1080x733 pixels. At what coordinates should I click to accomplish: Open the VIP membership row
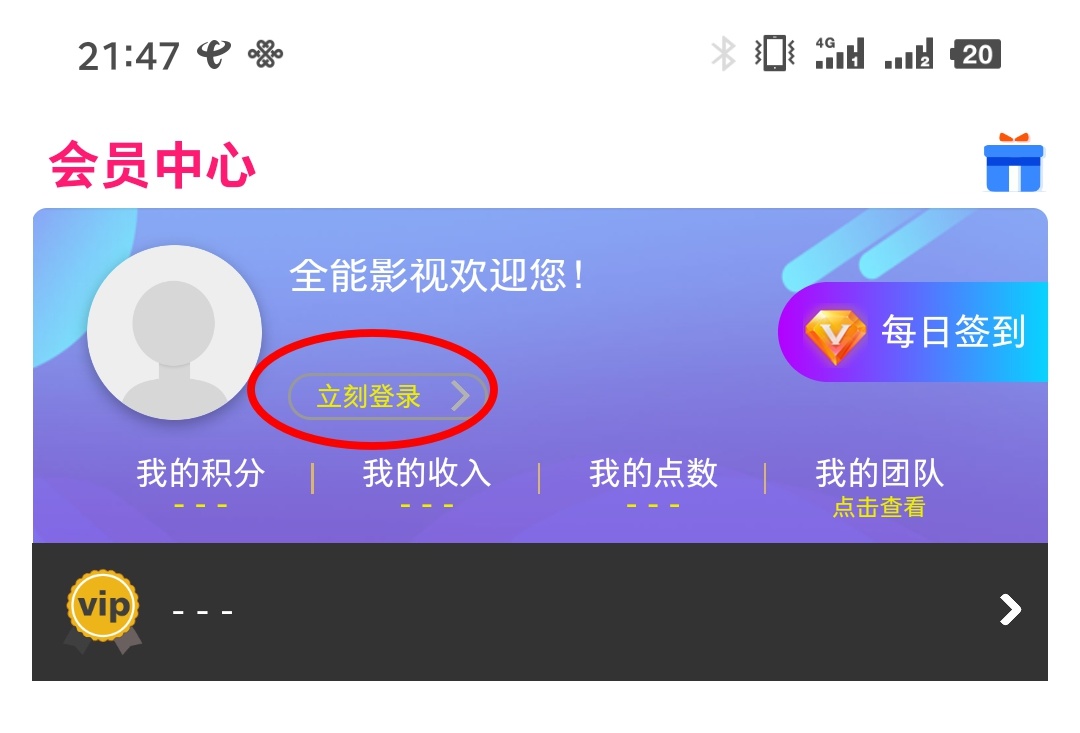tap(540, 610)
